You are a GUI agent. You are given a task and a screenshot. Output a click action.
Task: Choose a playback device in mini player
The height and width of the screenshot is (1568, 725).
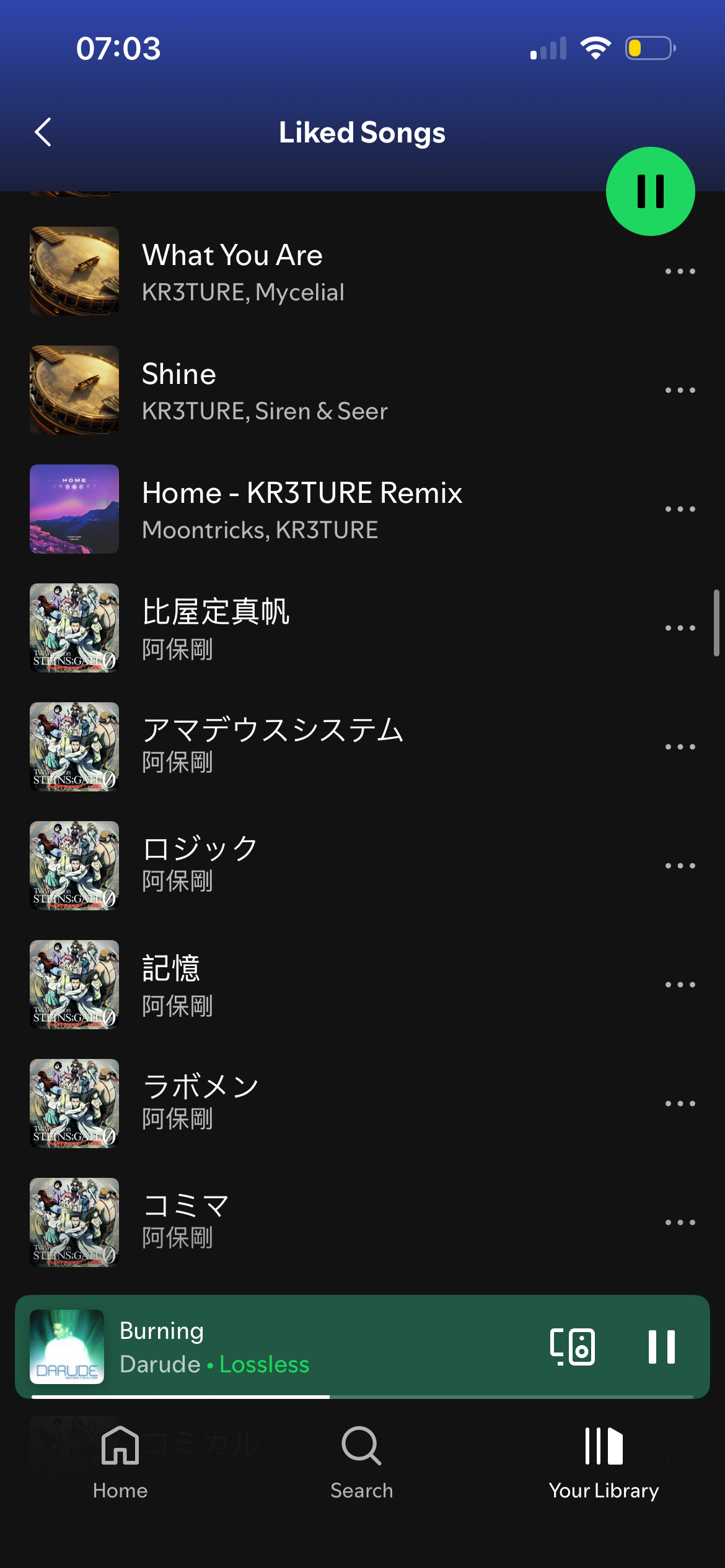[572, 1347]
